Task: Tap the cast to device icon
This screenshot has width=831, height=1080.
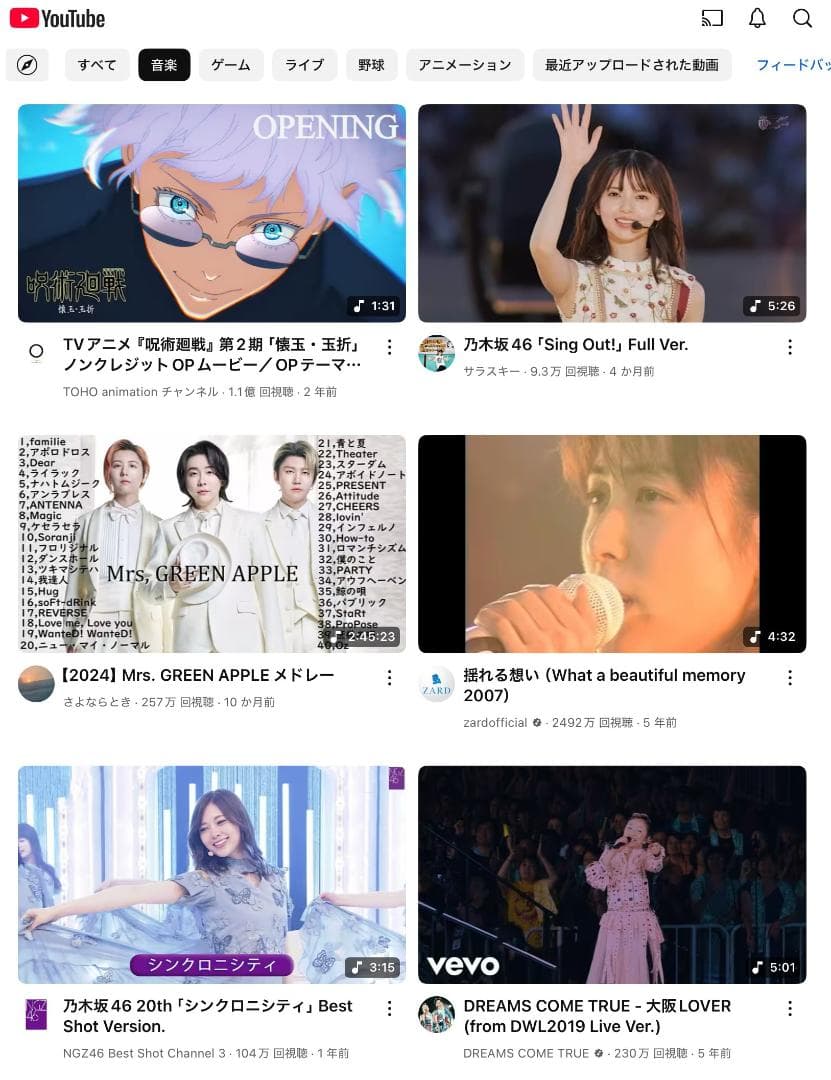Action: [x=712, y=18]
